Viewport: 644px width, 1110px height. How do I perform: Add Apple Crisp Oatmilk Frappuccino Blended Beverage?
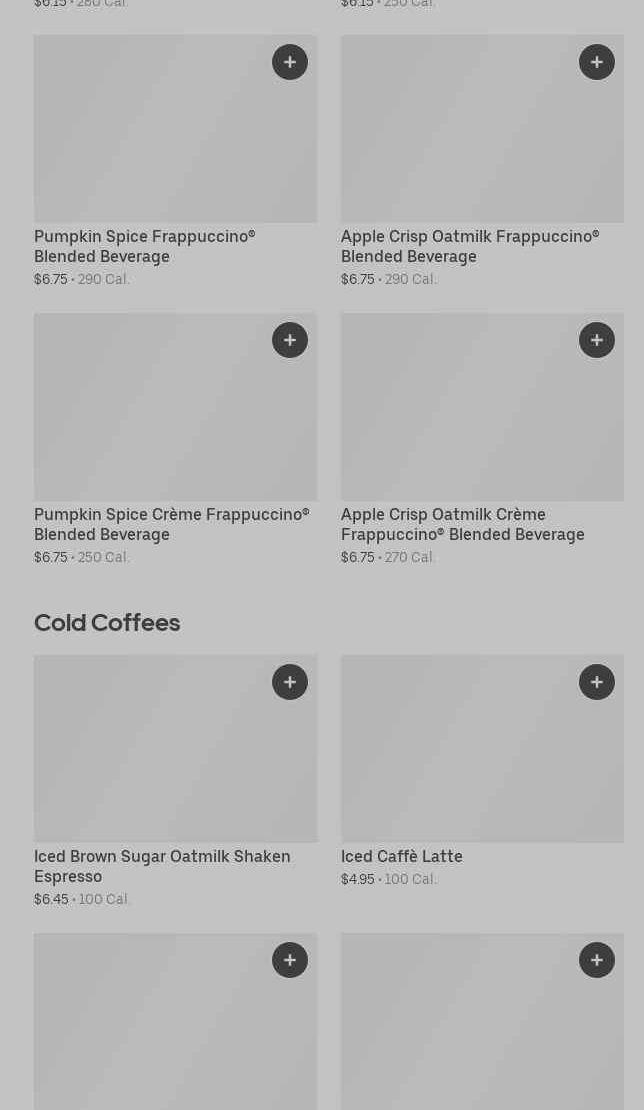[597, 62]
